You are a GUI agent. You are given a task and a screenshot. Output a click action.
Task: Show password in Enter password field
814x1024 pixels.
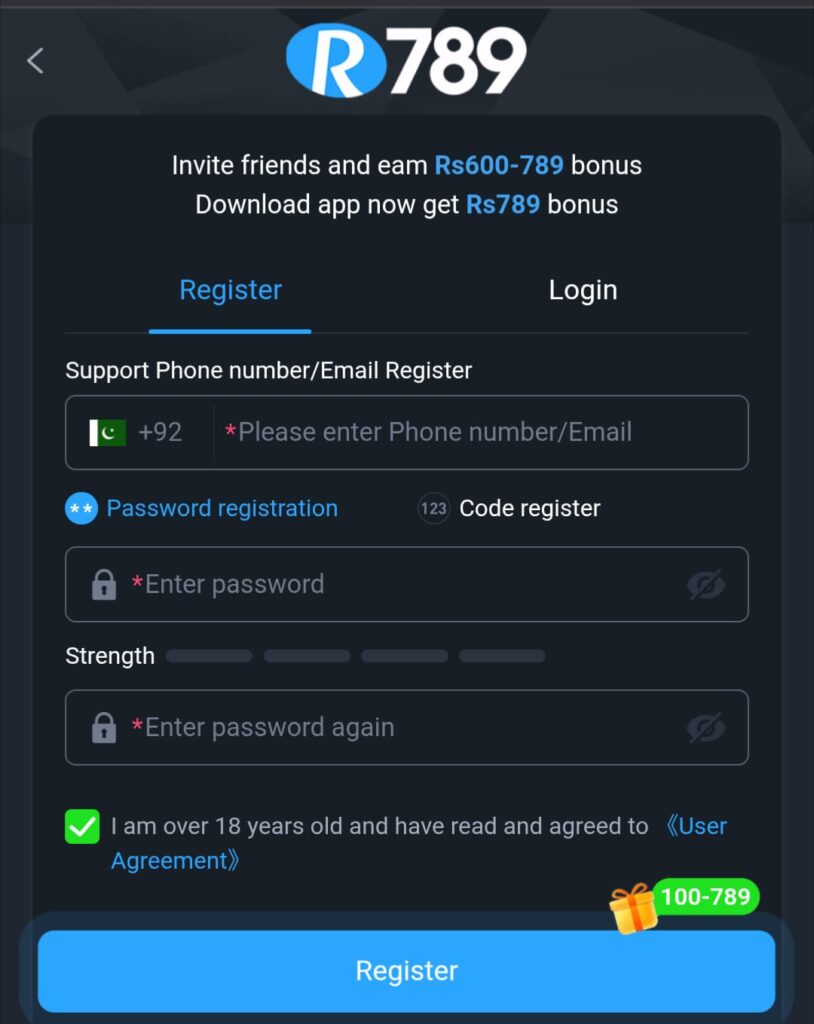coord(706,585)
